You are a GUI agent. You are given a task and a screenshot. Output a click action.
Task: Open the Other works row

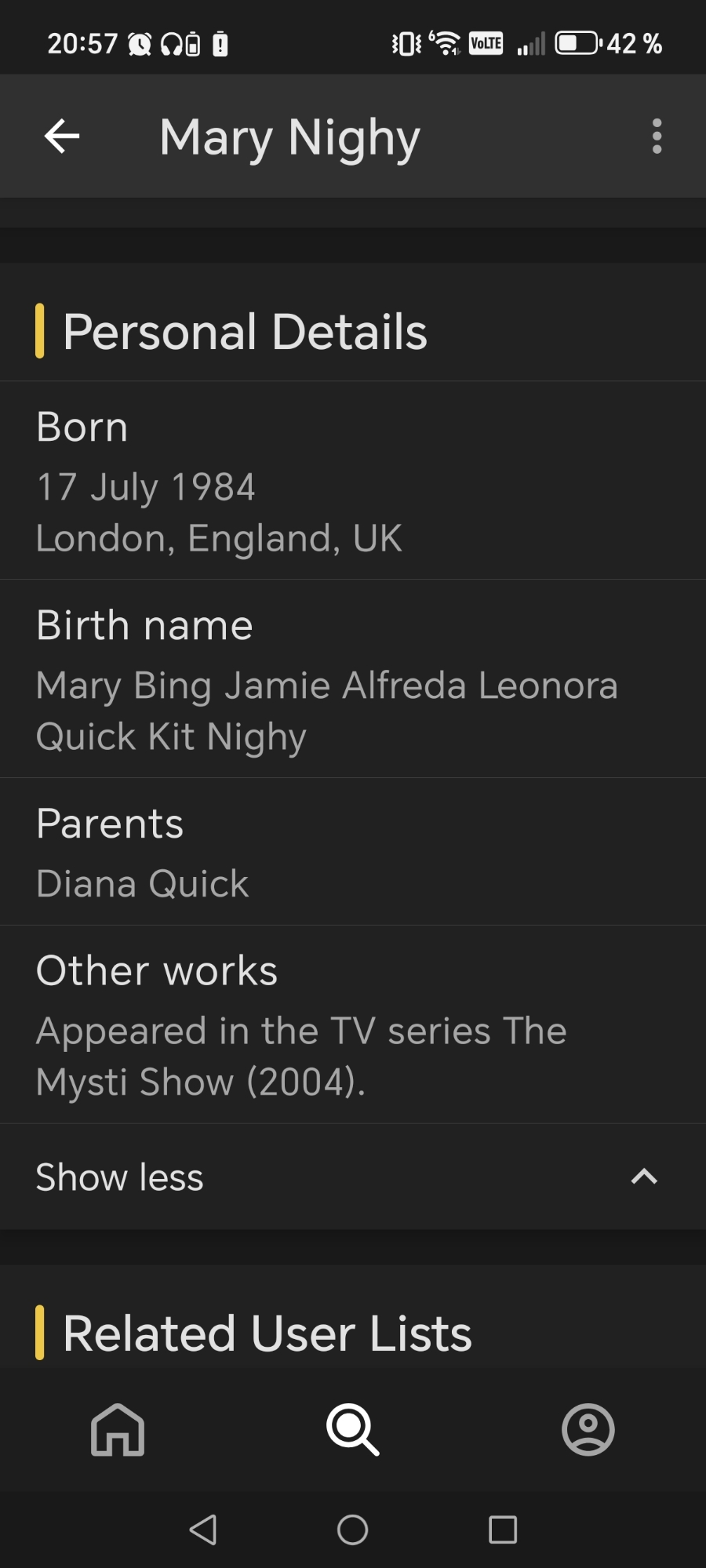click(352, 1024)
